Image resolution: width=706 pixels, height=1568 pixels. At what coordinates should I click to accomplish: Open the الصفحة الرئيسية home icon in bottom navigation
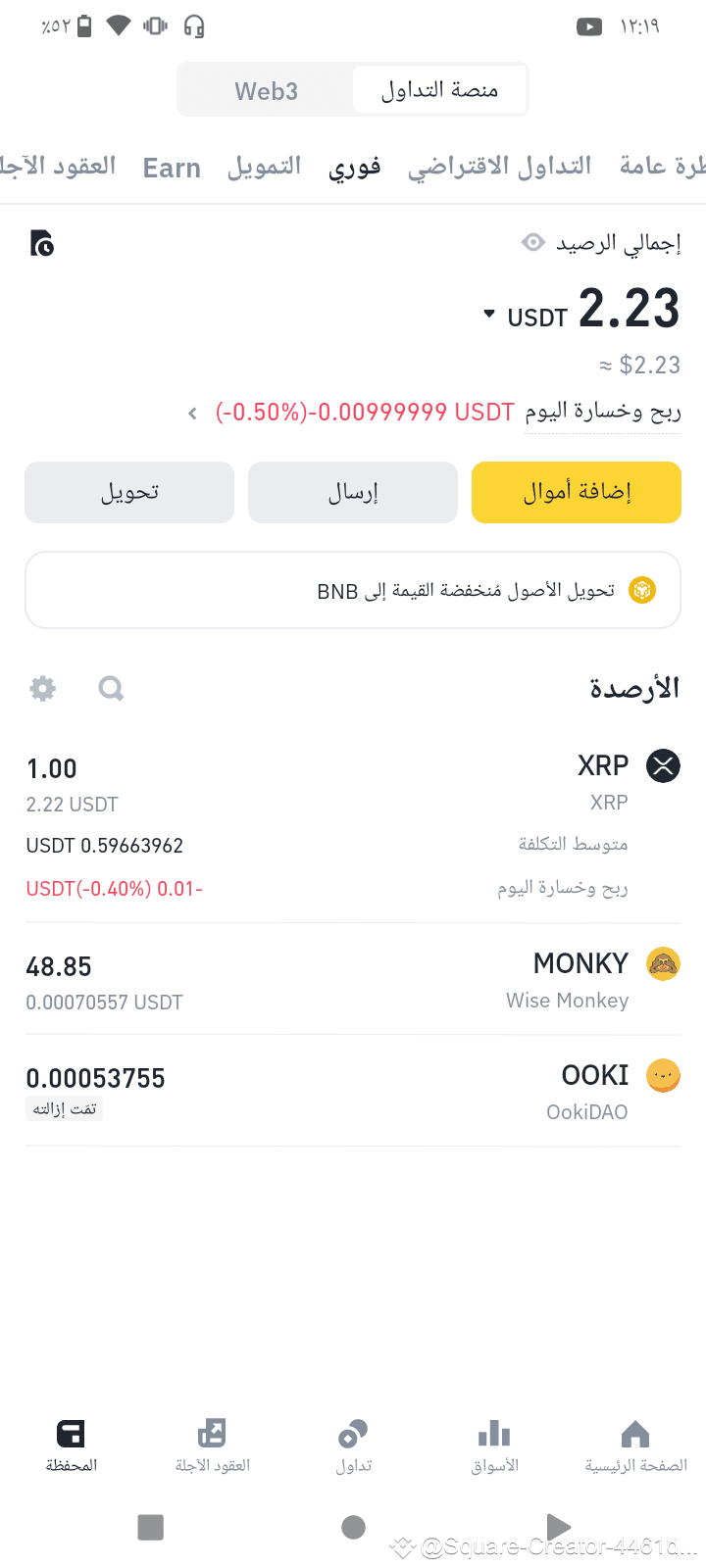[634, 1434]
